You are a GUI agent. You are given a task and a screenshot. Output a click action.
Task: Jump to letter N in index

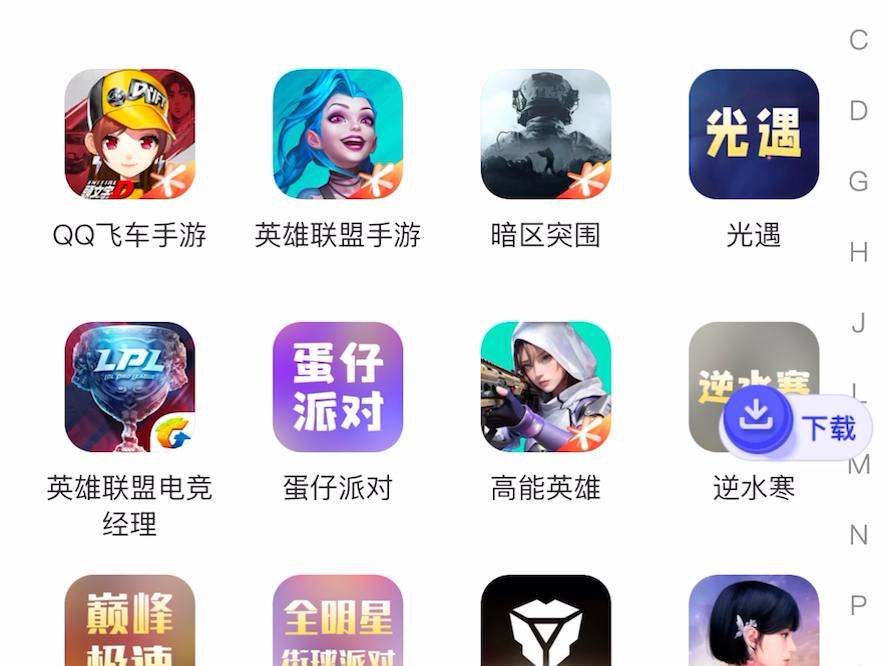point(858,536)
